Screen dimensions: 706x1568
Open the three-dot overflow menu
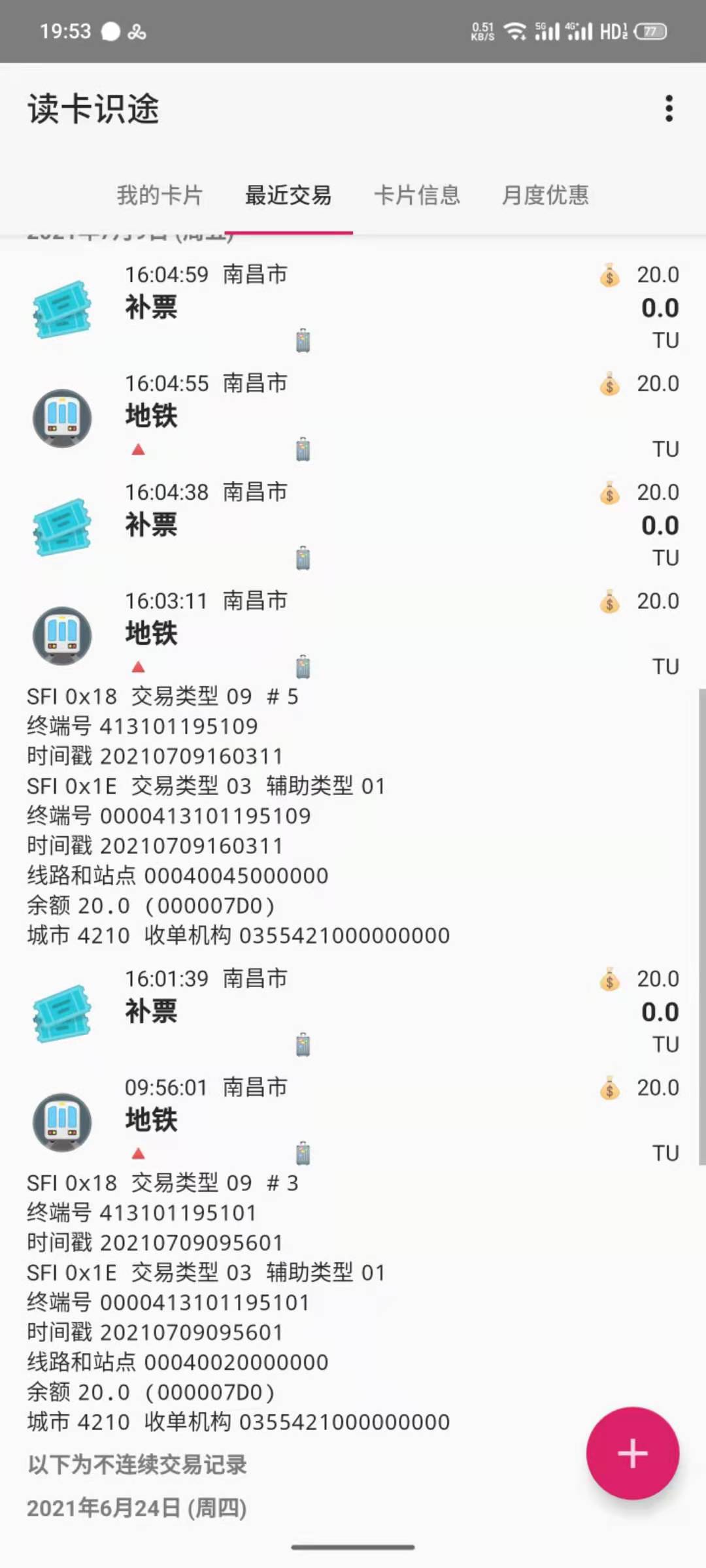(x=668, y=108)
